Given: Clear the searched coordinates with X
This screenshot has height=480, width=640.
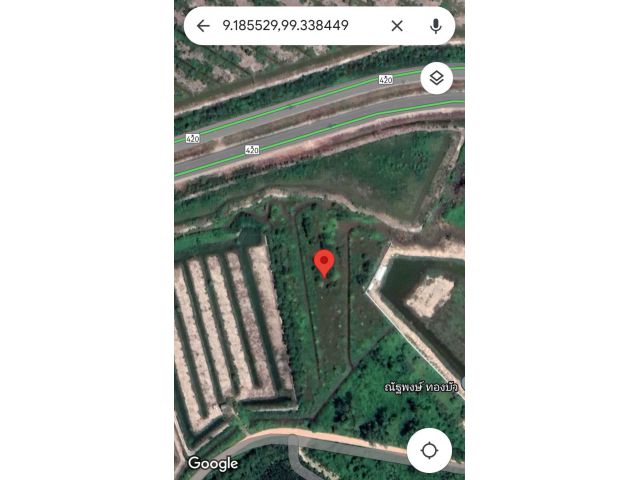Looking at the screenshot, I should [397, 26].
